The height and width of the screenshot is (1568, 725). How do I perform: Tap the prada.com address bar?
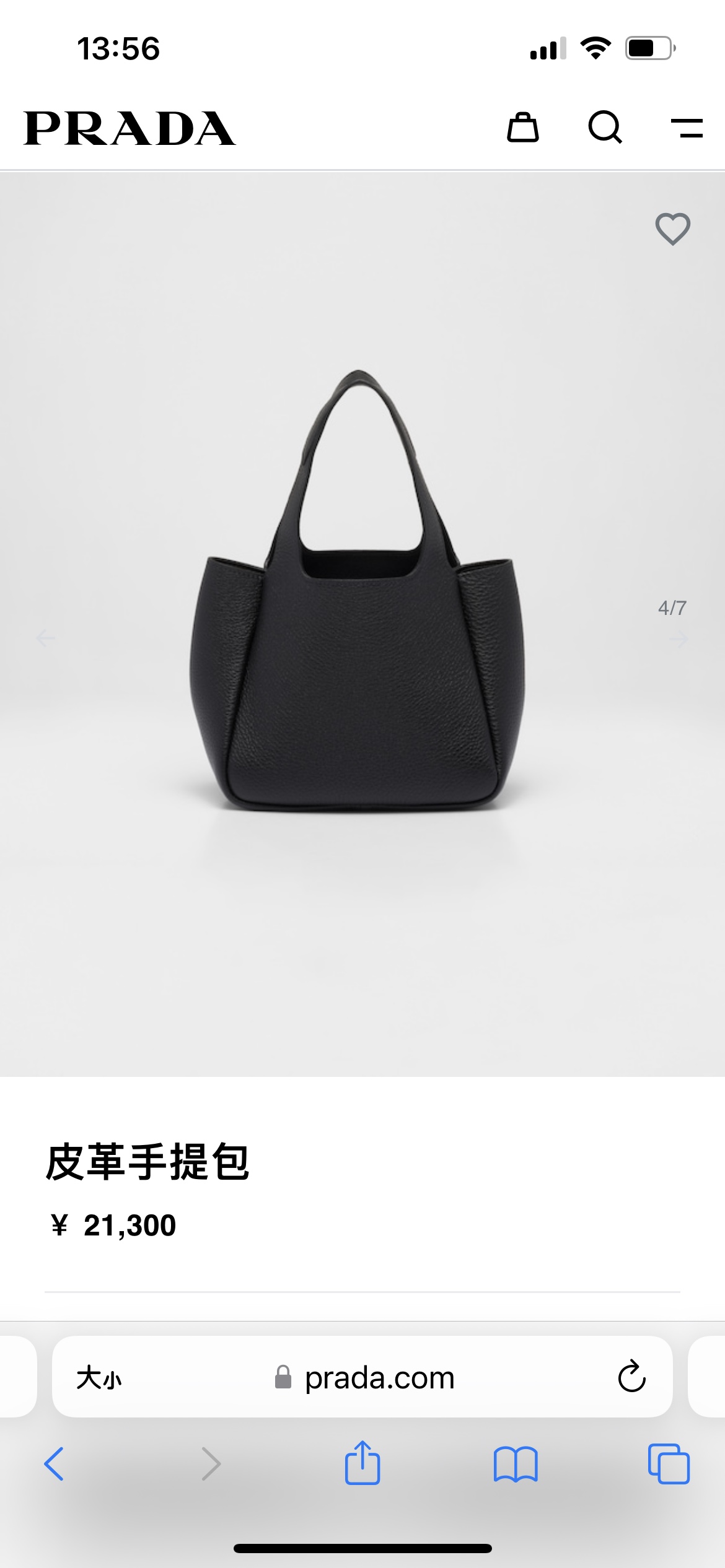click(379, 1378)
